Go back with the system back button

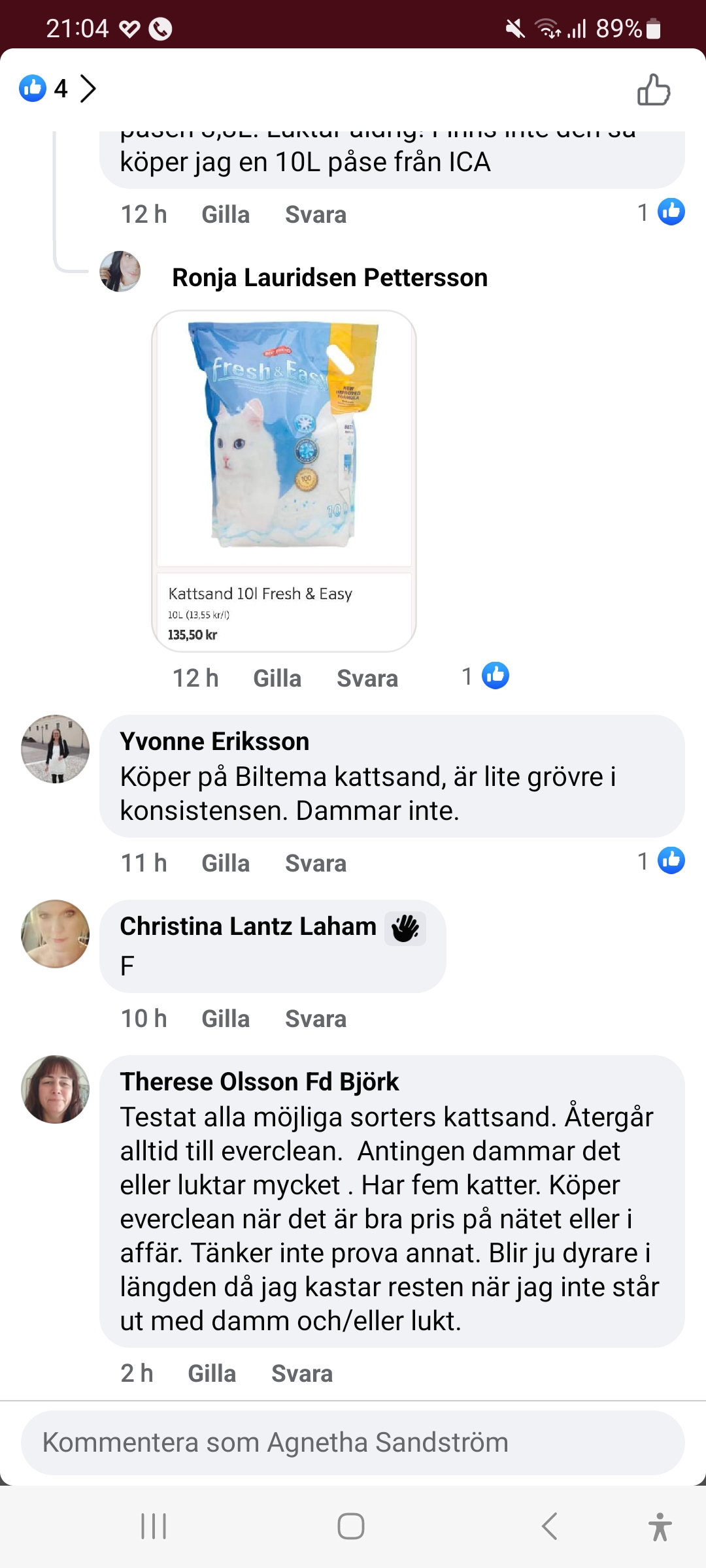coord(549,1527)
